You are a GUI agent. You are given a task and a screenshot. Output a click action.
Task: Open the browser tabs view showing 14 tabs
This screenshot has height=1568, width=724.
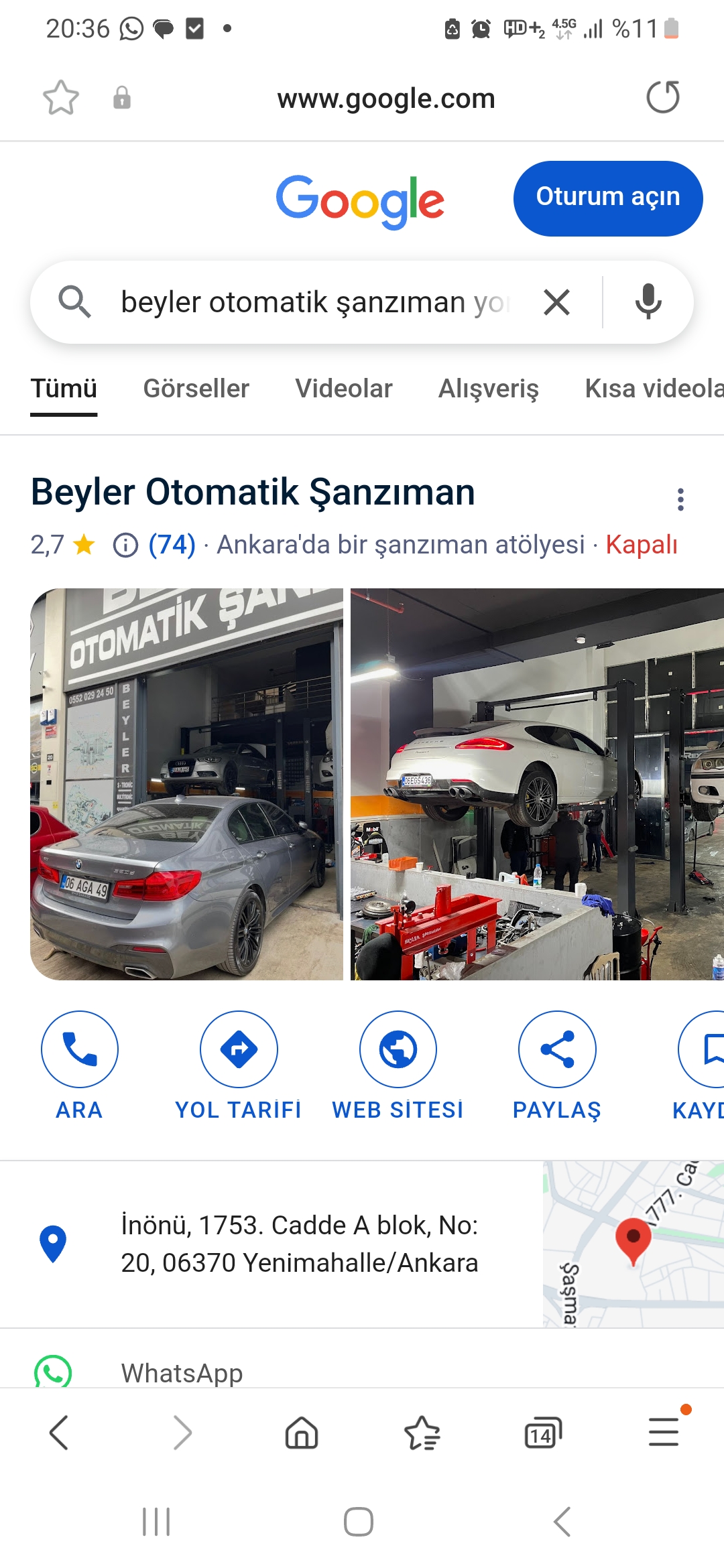(x=542, y=1434)
